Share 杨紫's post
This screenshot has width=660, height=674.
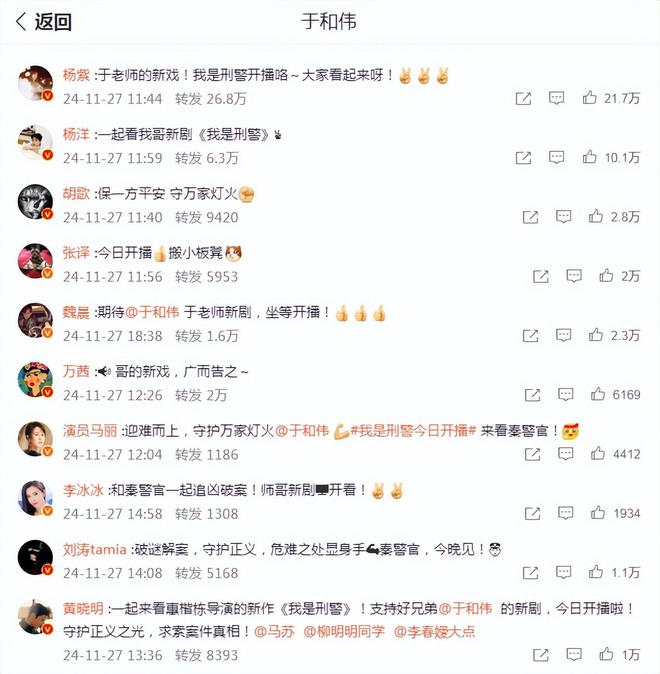coord(523,98)
